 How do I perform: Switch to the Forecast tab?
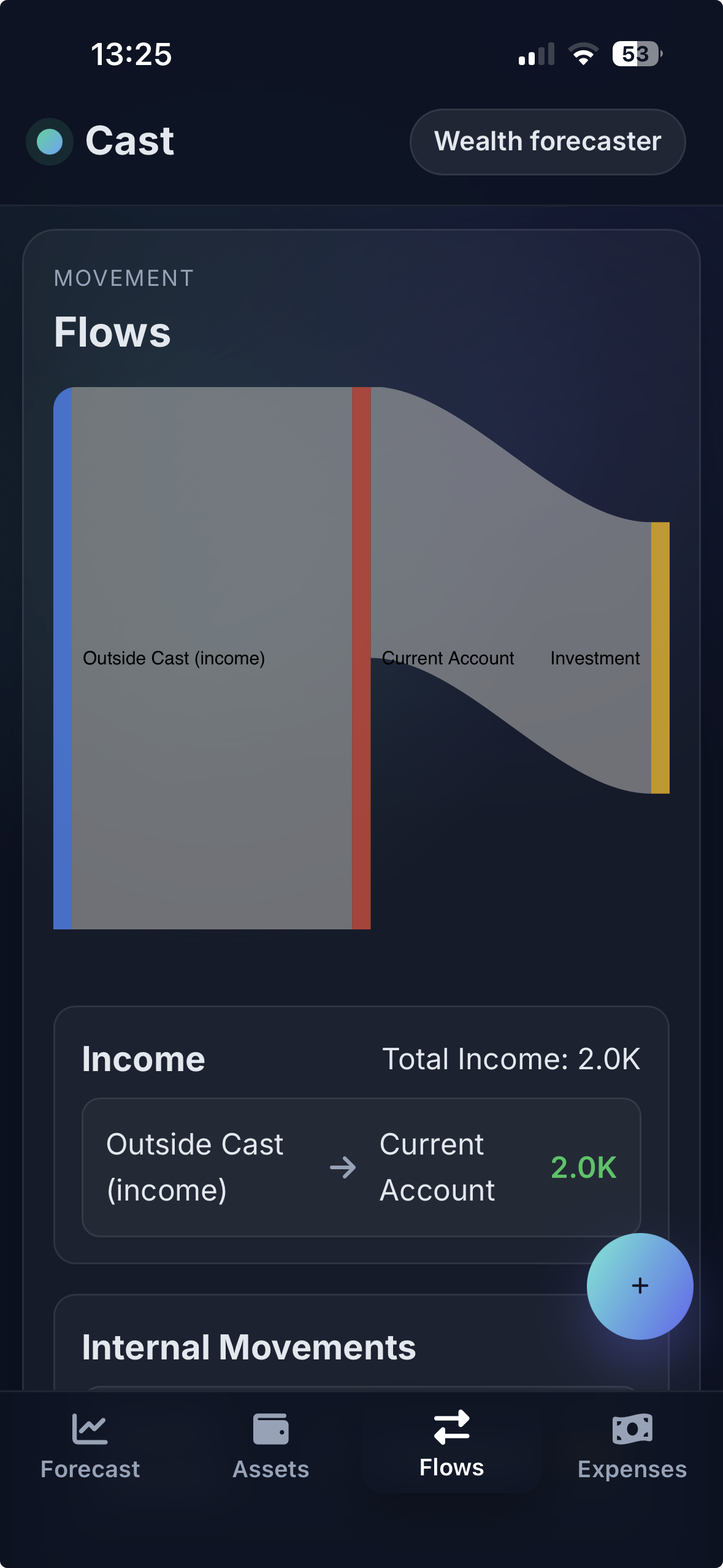coord(90,1446)
